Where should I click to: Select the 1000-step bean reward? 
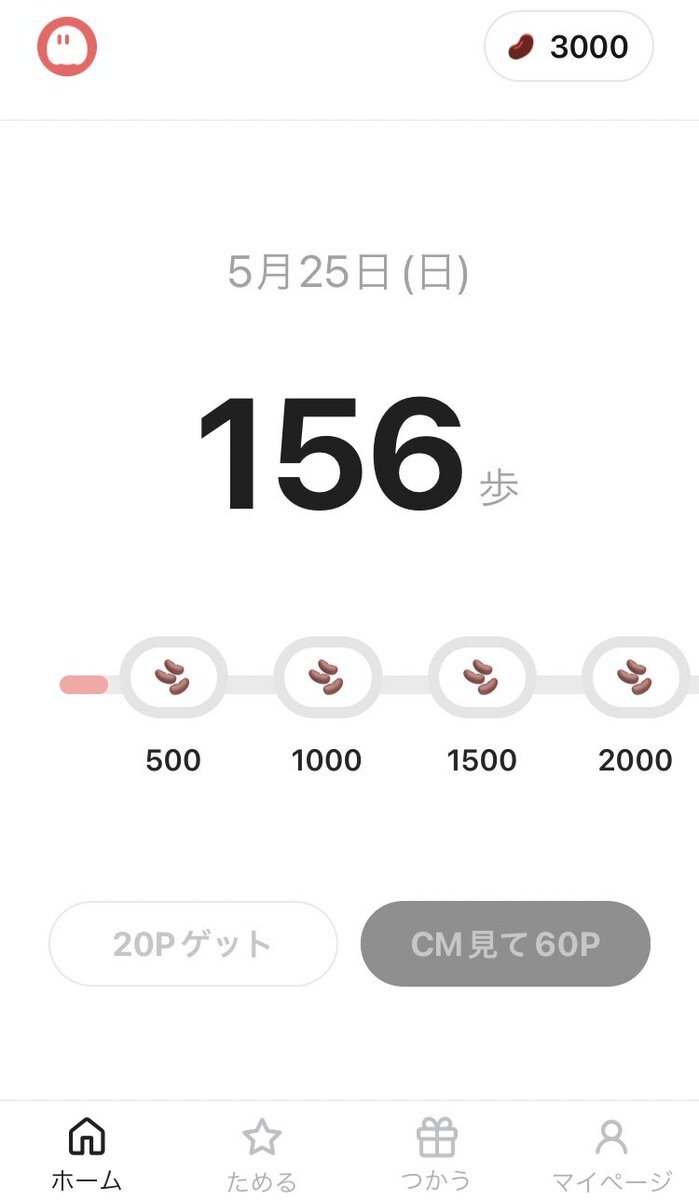(327, 678)
